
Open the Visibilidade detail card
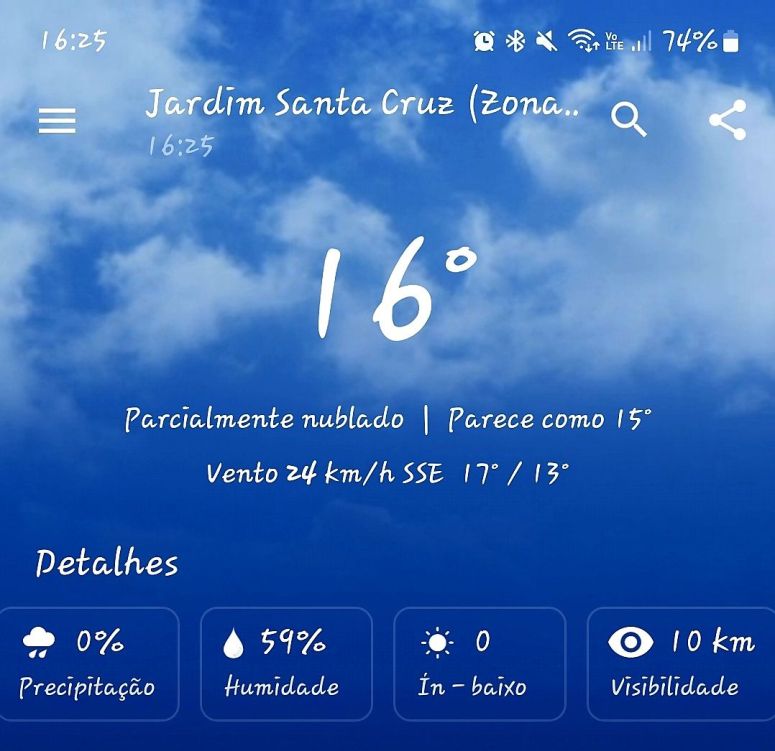click(682, 664)
